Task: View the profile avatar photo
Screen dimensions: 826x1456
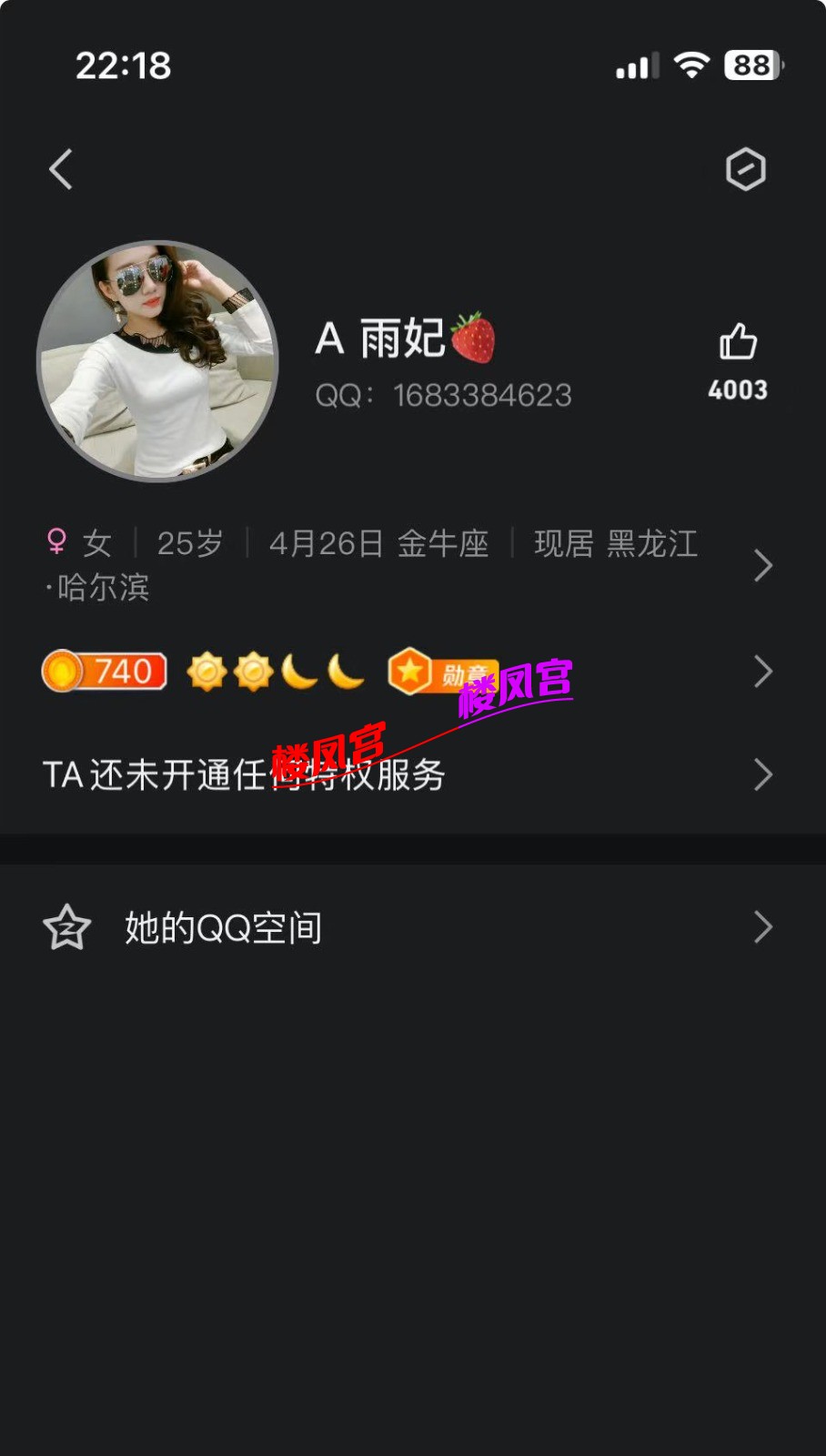Action: click(x=157, y=361)
